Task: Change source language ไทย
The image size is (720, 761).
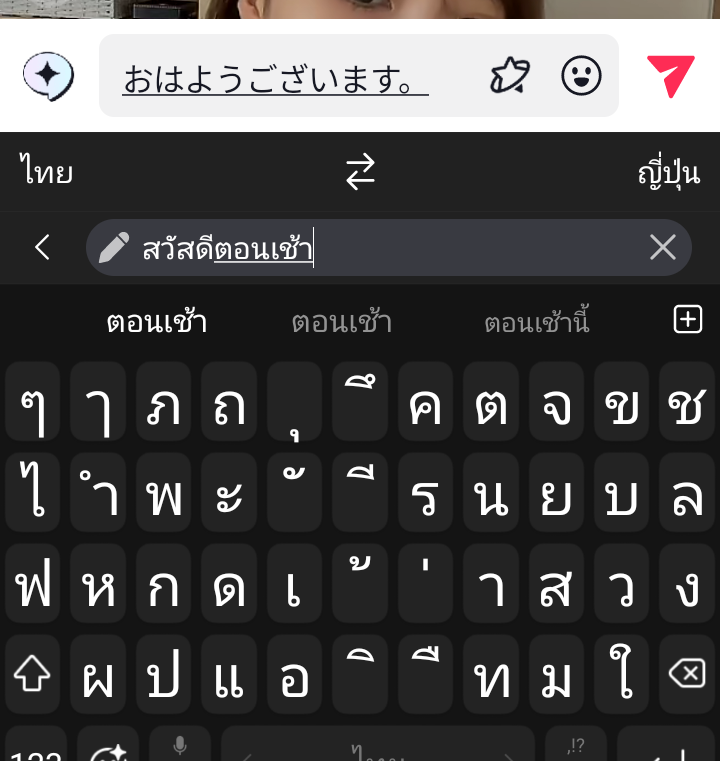Action: pos(47,172)
